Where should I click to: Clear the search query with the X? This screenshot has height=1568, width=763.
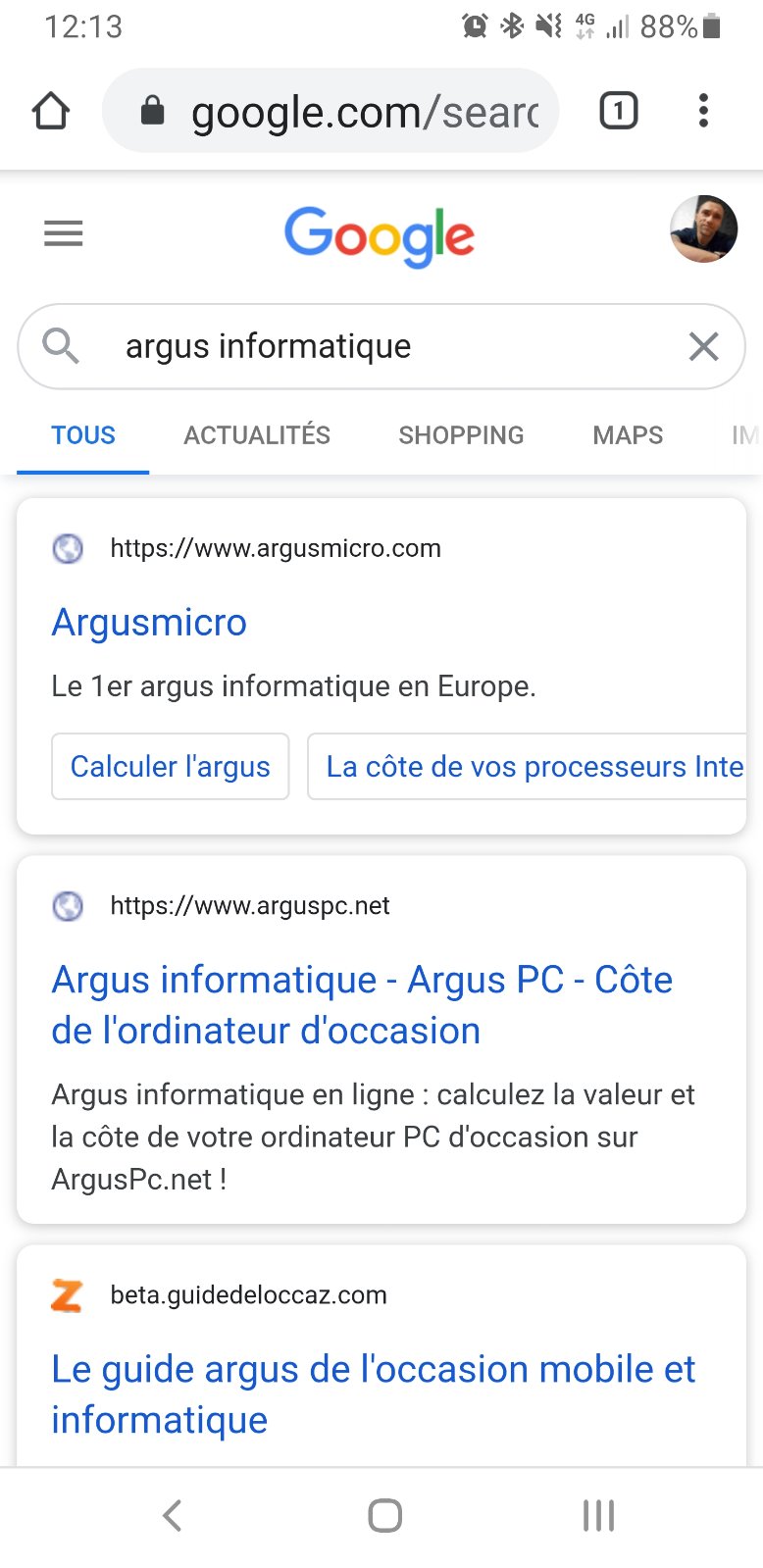pos(703,346)
